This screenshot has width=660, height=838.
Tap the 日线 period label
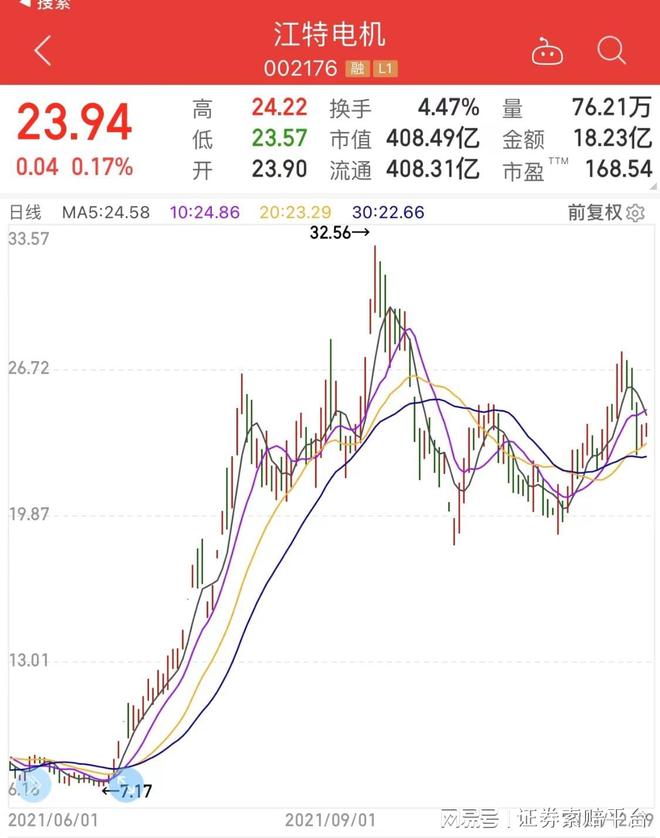[25, 212]
